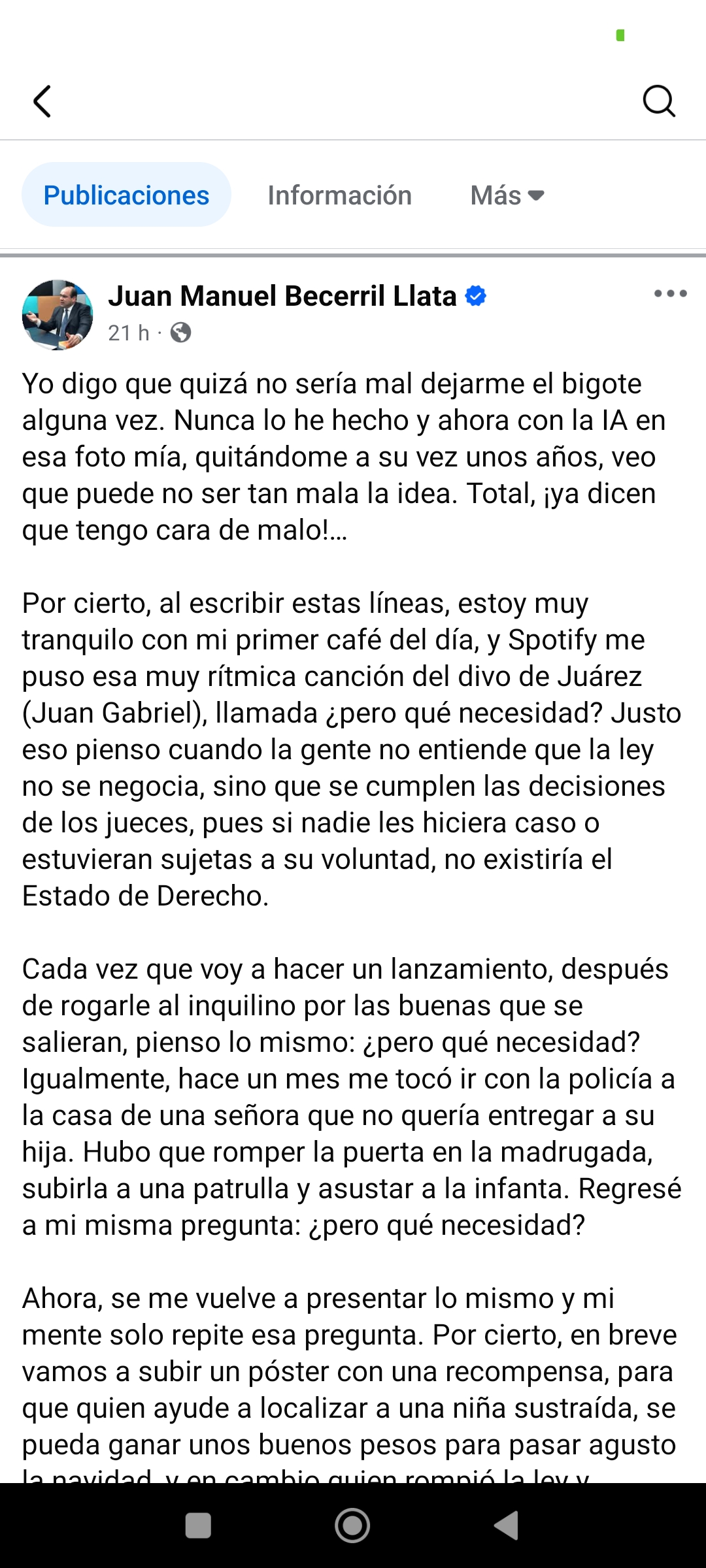Open Juan Manuel Becerril Llata's profile picture
Viewport: 706px width, 1568px height.
(x=58, y=315)
